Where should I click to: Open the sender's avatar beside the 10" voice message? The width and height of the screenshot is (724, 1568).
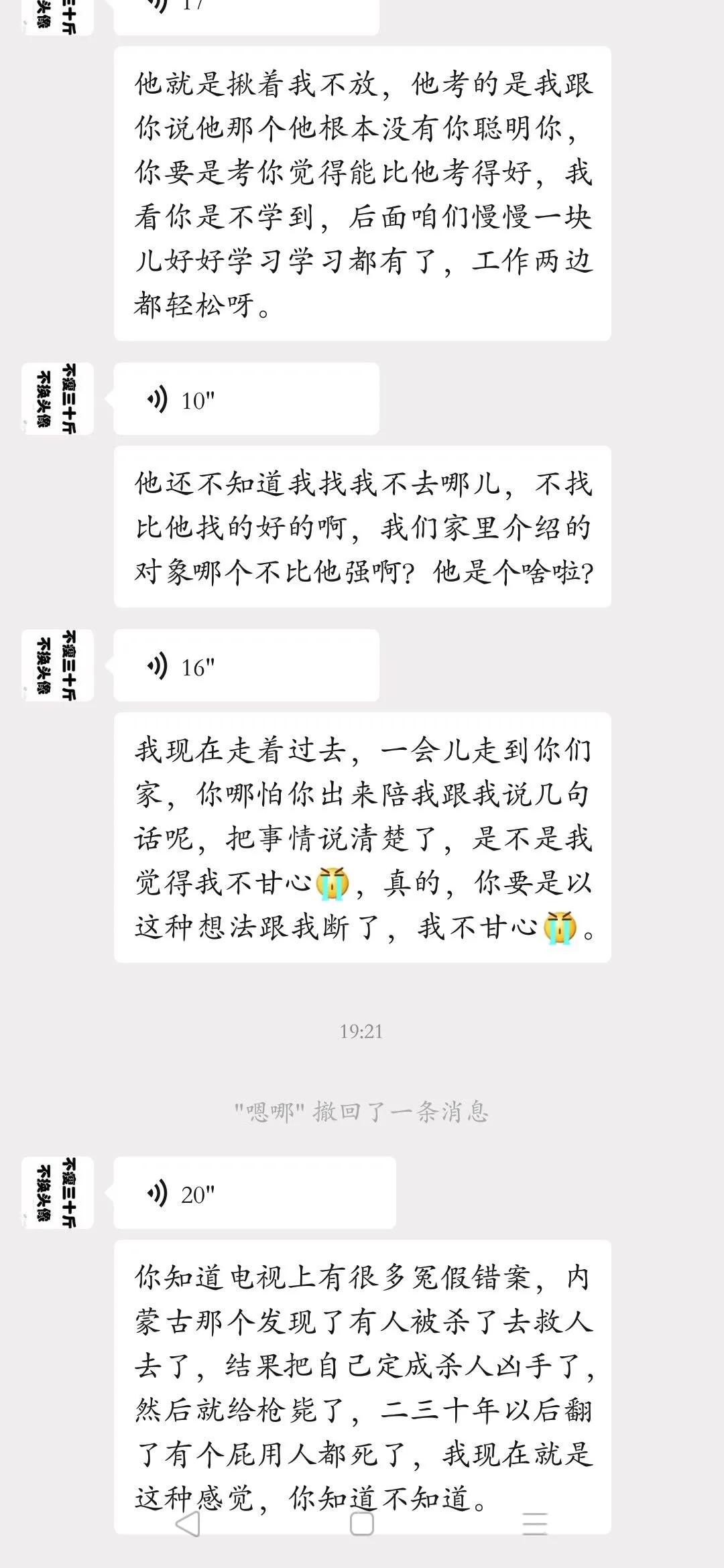[57, 398]
